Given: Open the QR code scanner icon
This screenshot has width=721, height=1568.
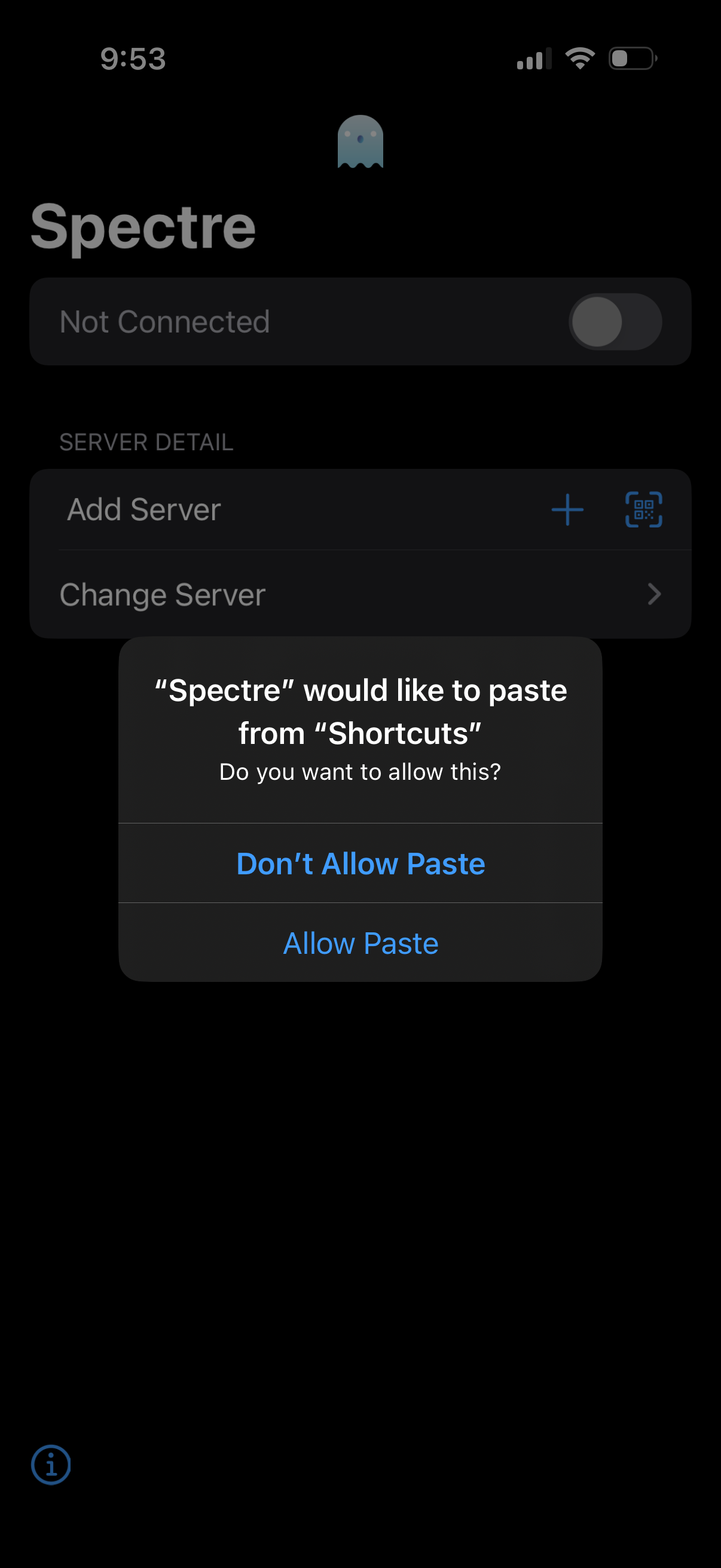Looking at the screenshot, I should click(x=644, y=510).
